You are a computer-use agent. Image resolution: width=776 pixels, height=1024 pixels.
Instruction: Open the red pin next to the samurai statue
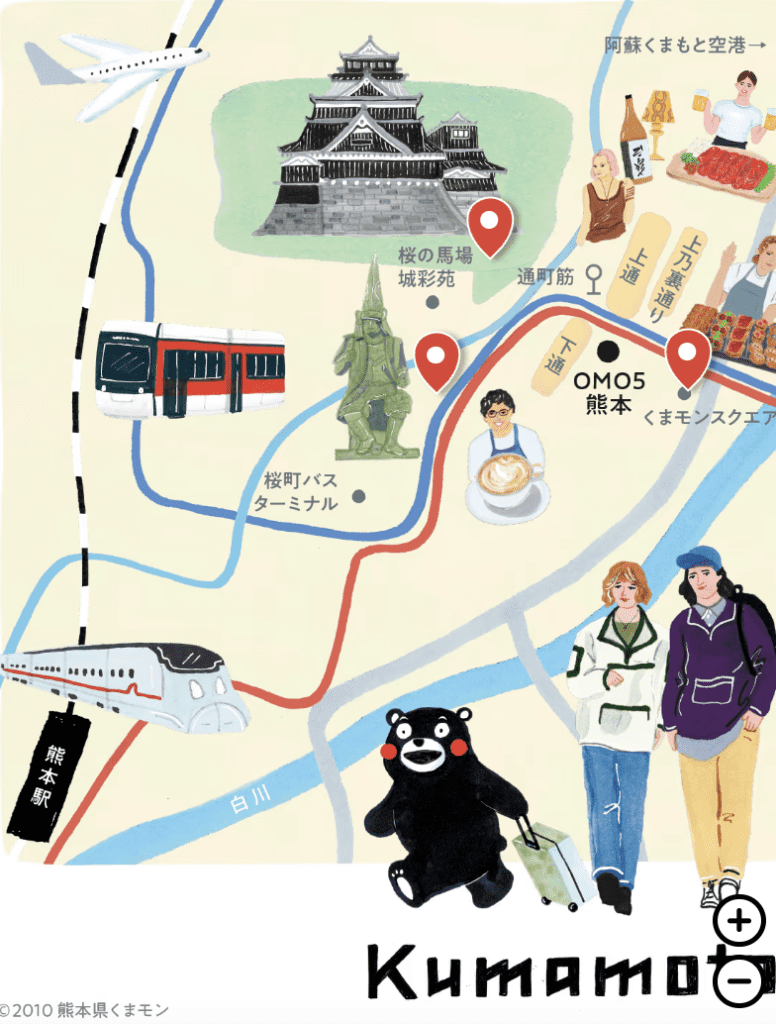[436, 358]
